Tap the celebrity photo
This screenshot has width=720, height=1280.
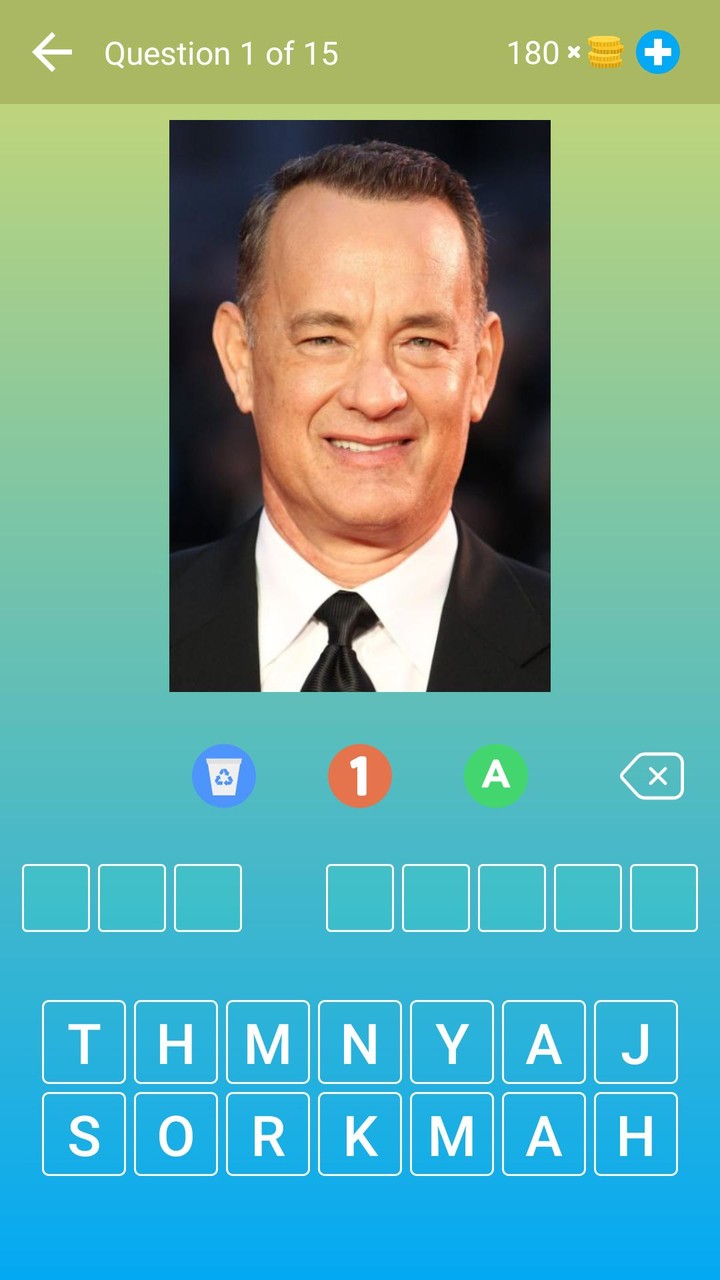[360, 405]
